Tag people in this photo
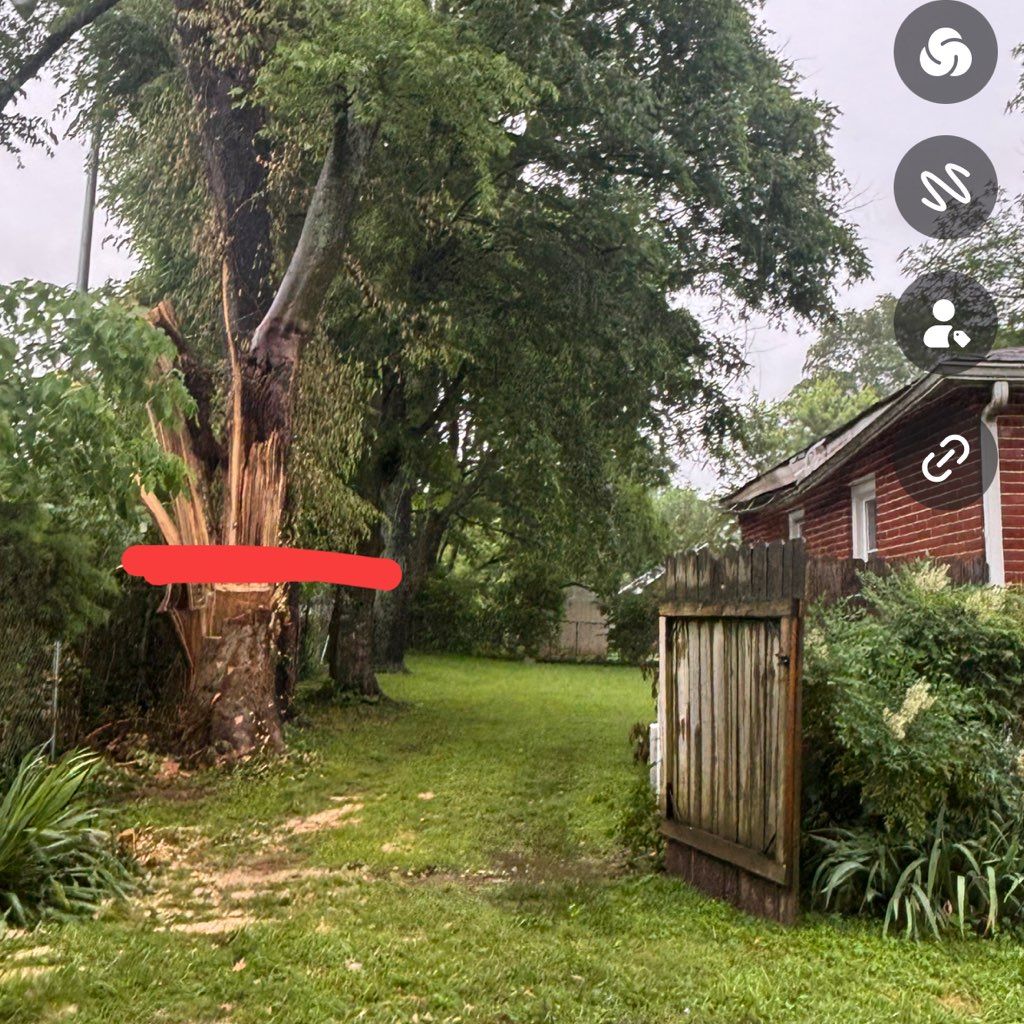The height and width of the screenshot is (1024, 1024). pos(945,322)
